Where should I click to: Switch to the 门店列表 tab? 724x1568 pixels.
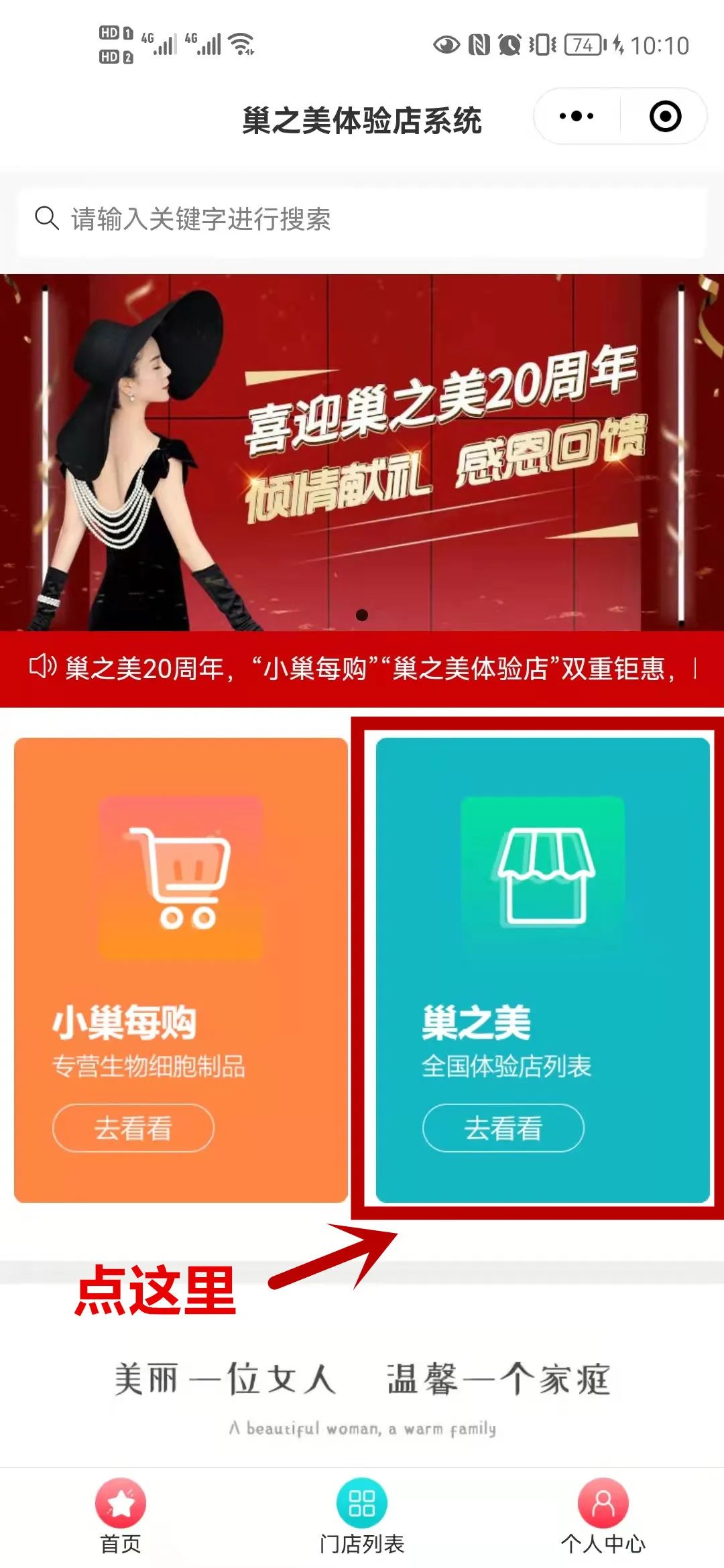[x=362, y=1516]
